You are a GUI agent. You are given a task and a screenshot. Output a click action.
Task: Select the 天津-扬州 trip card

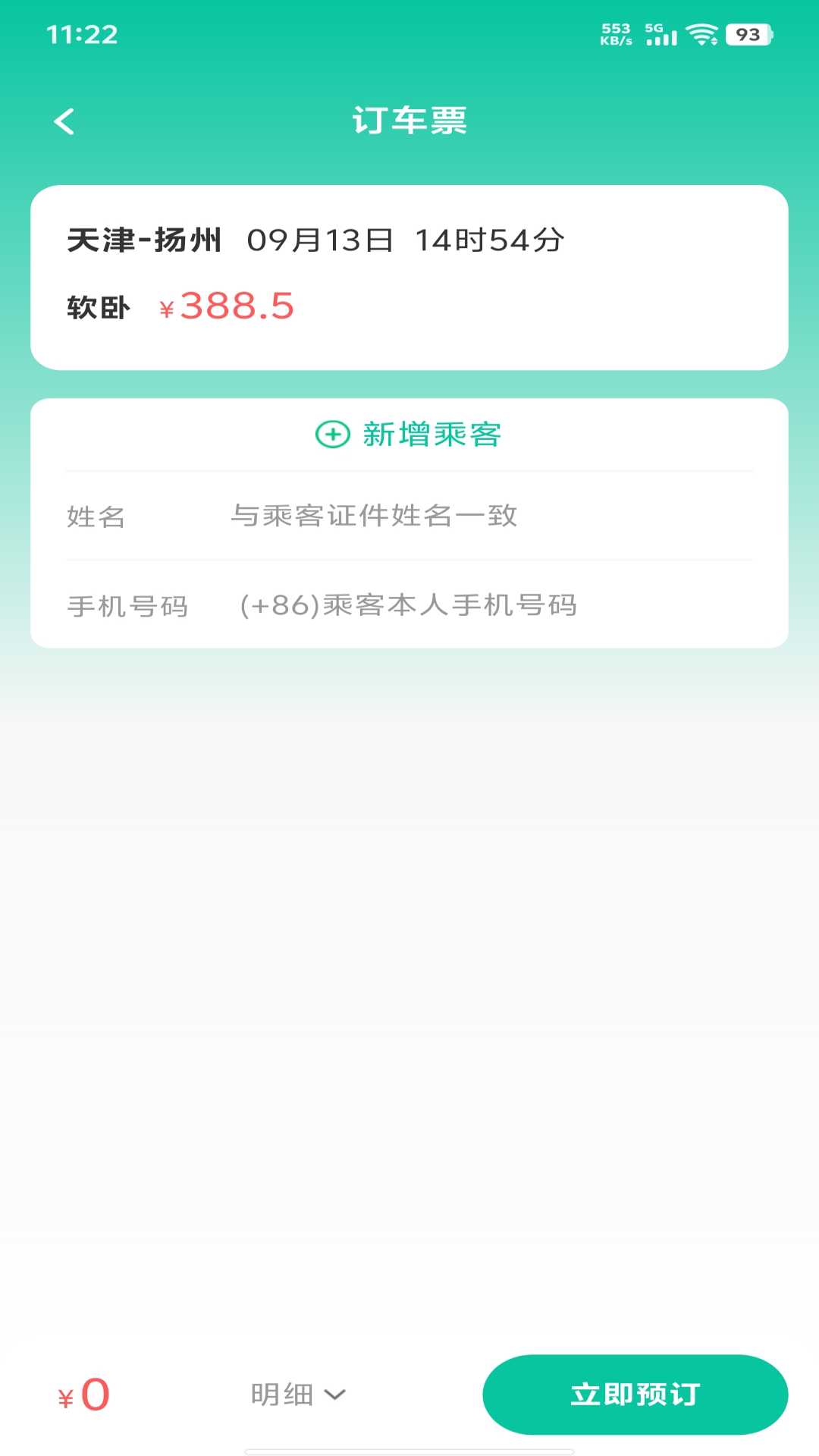tap(409, 277)
